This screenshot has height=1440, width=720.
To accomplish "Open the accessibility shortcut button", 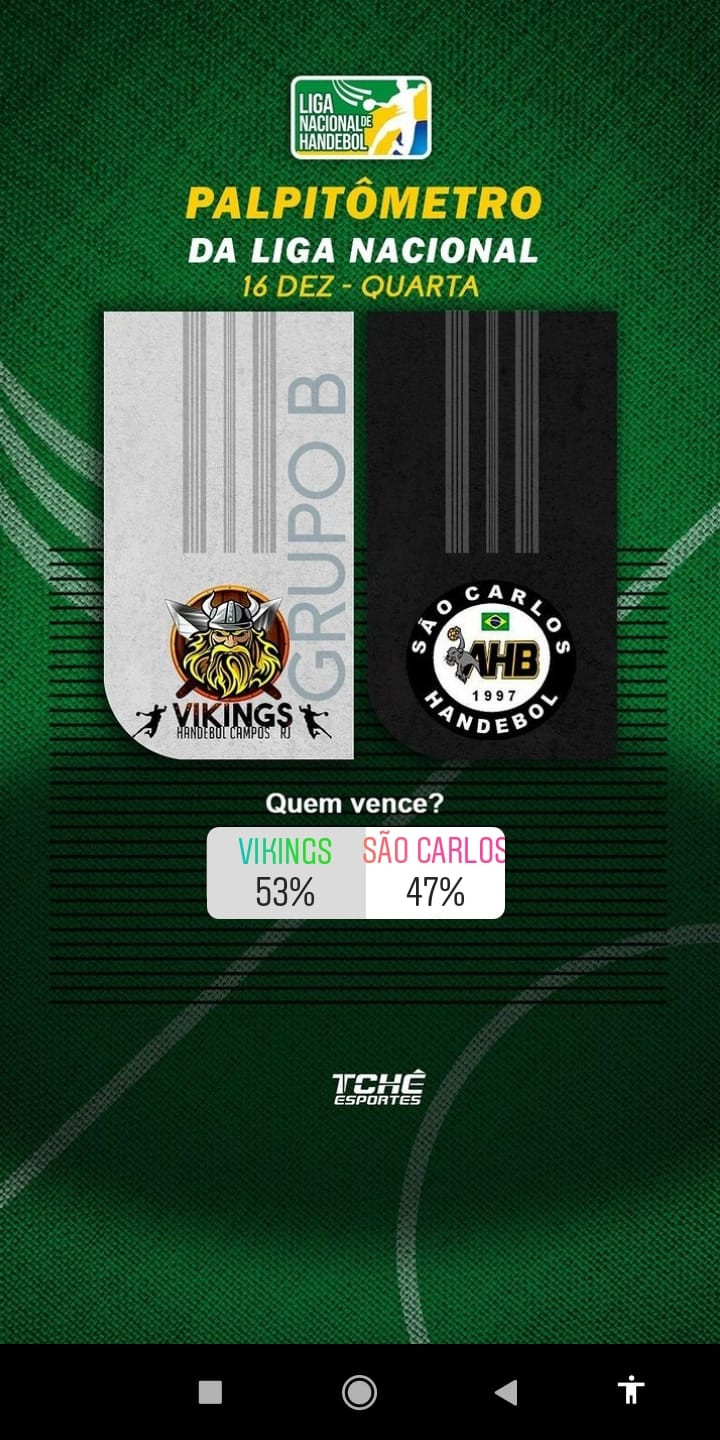I will point(630,1390).
